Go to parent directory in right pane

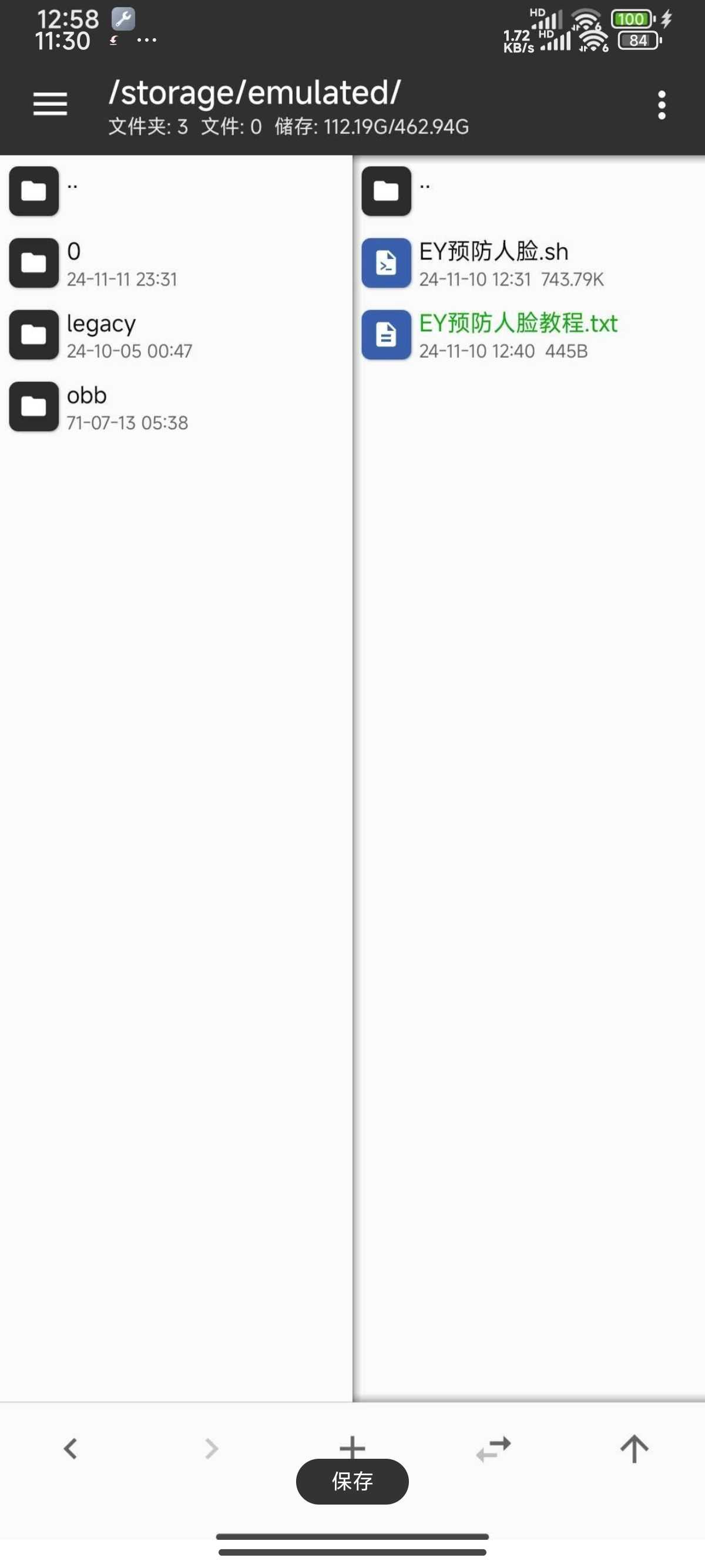529,191
